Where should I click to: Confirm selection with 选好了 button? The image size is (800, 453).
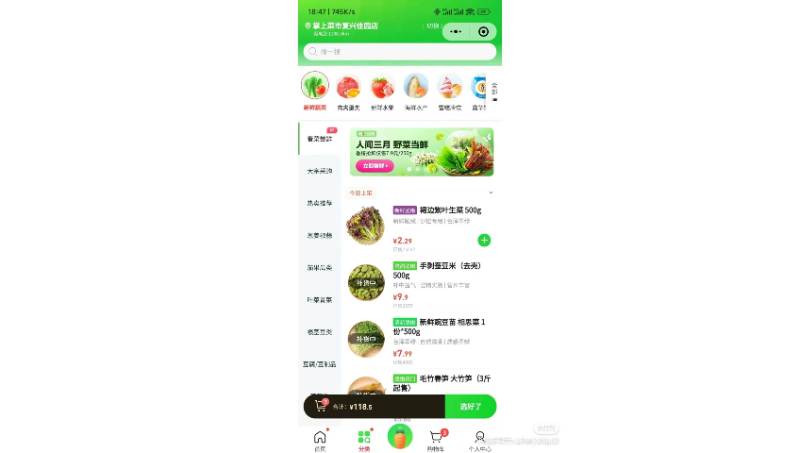click(x=470, y=407)
